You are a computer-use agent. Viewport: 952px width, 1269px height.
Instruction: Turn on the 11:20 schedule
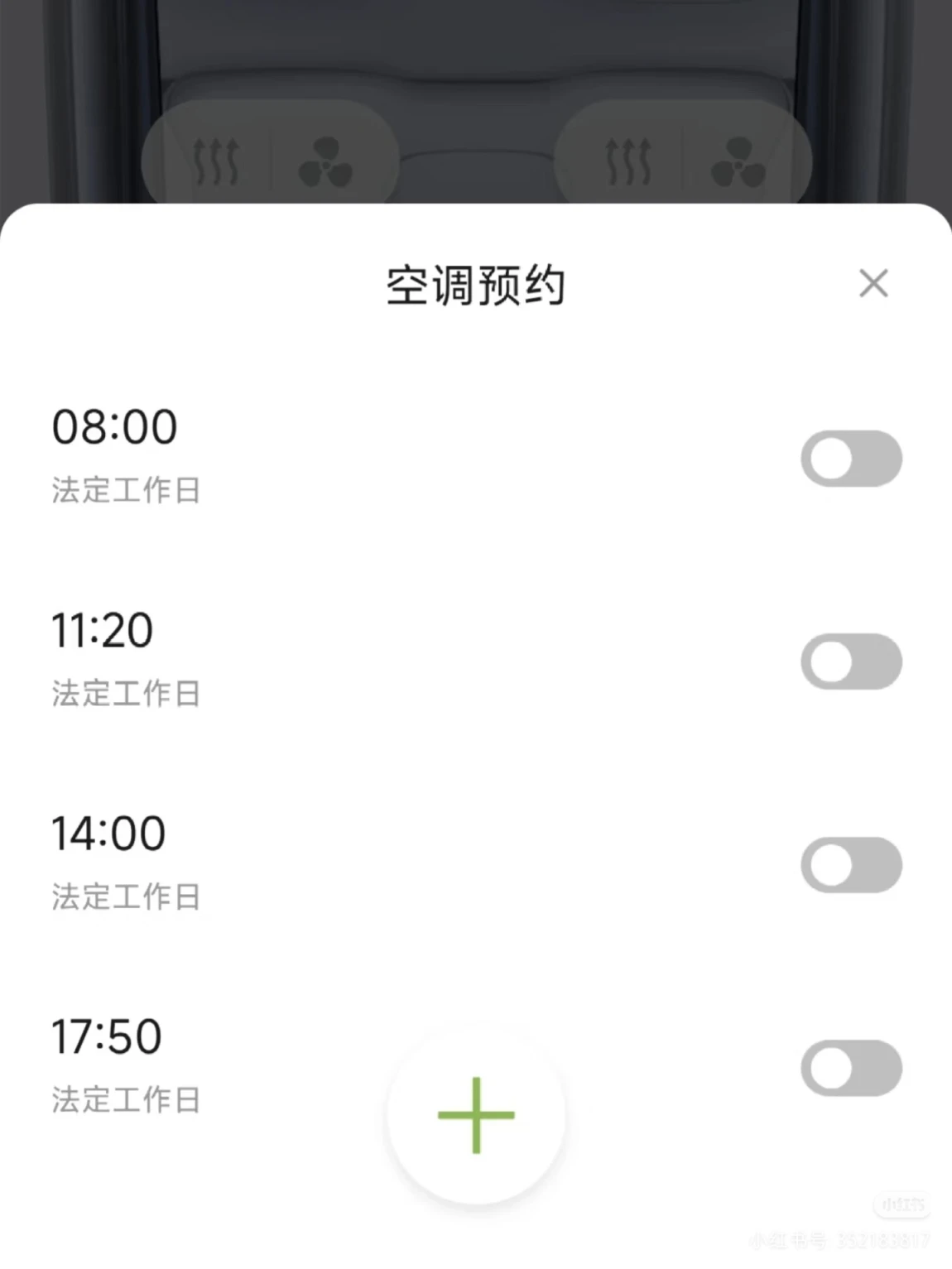click(851, 661)
